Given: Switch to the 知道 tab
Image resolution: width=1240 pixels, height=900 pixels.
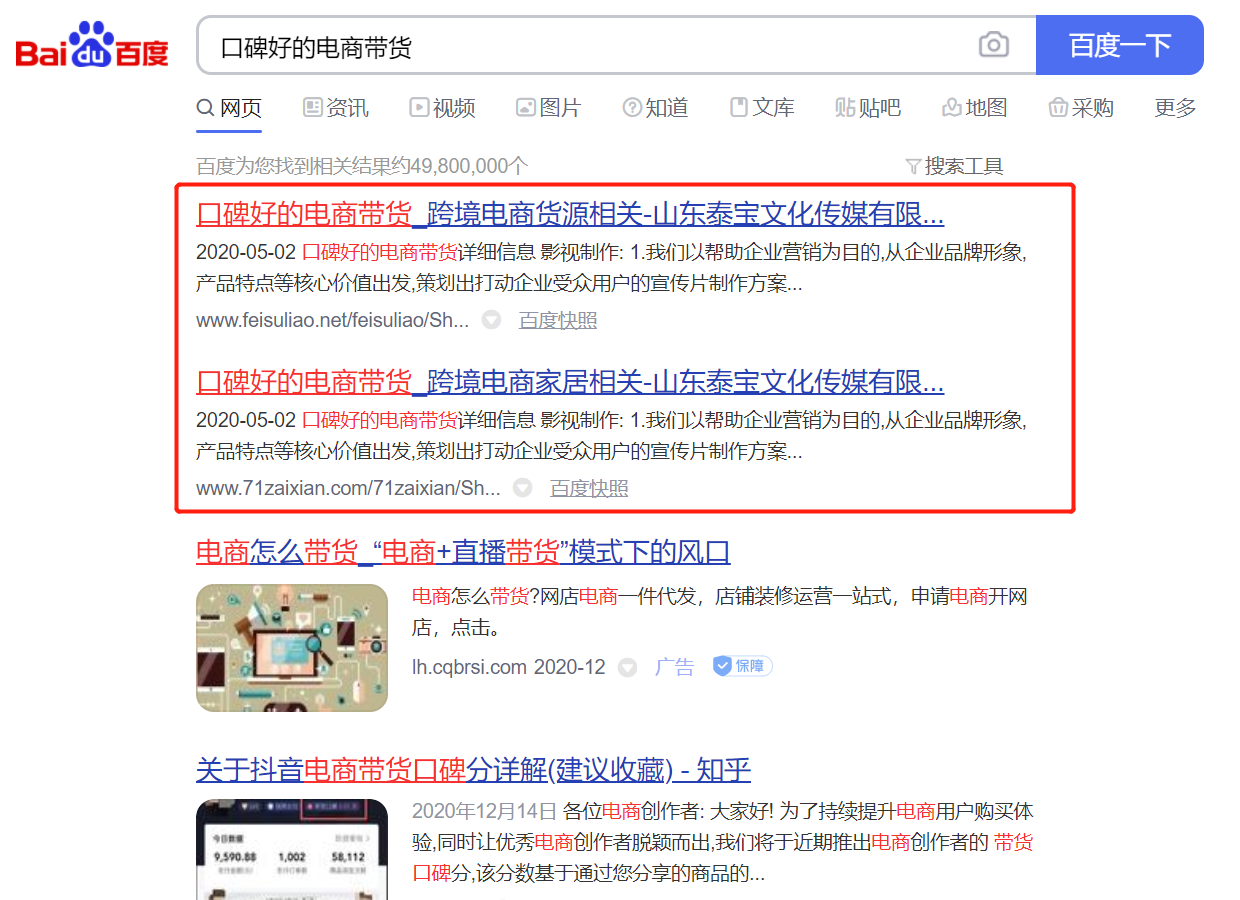Looking at the screenshot, I should click(x=655, y=108).
